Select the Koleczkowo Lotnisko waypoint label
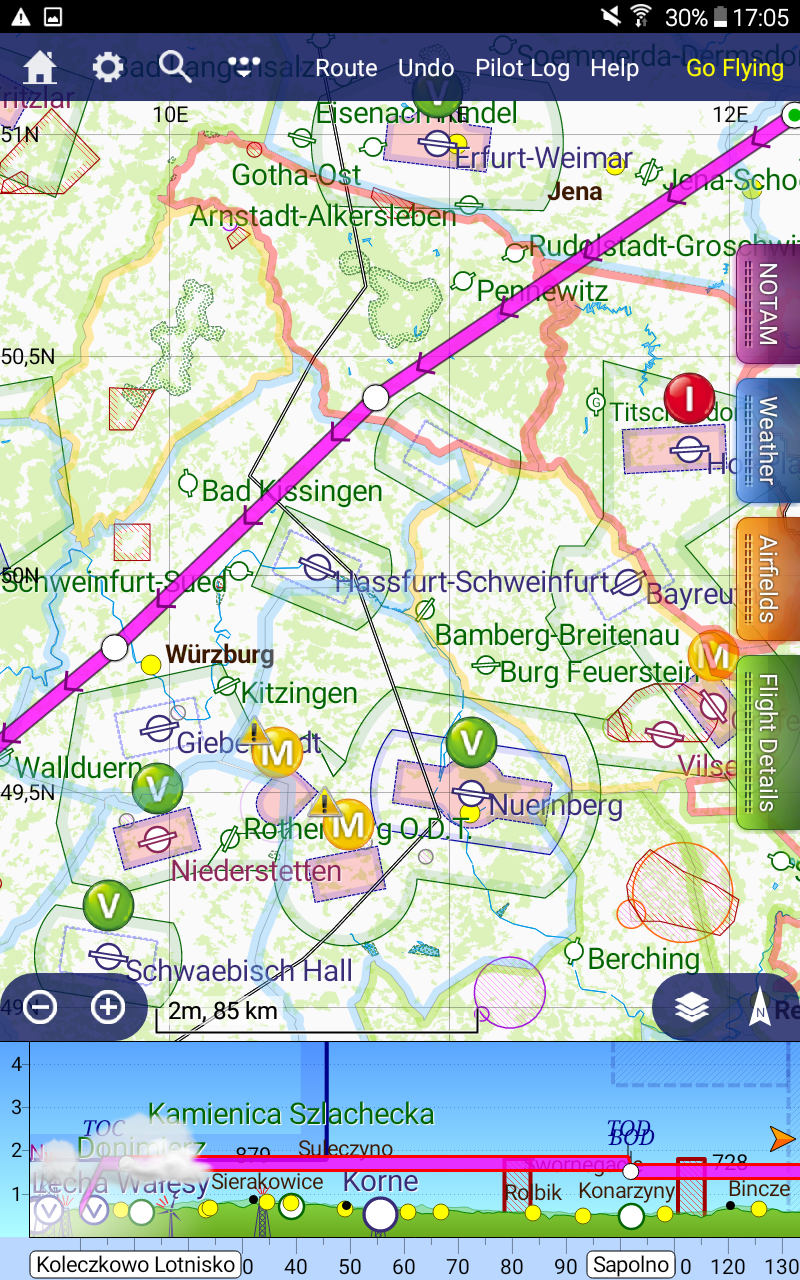800x1280 pixels. (x=136, y=1264)
